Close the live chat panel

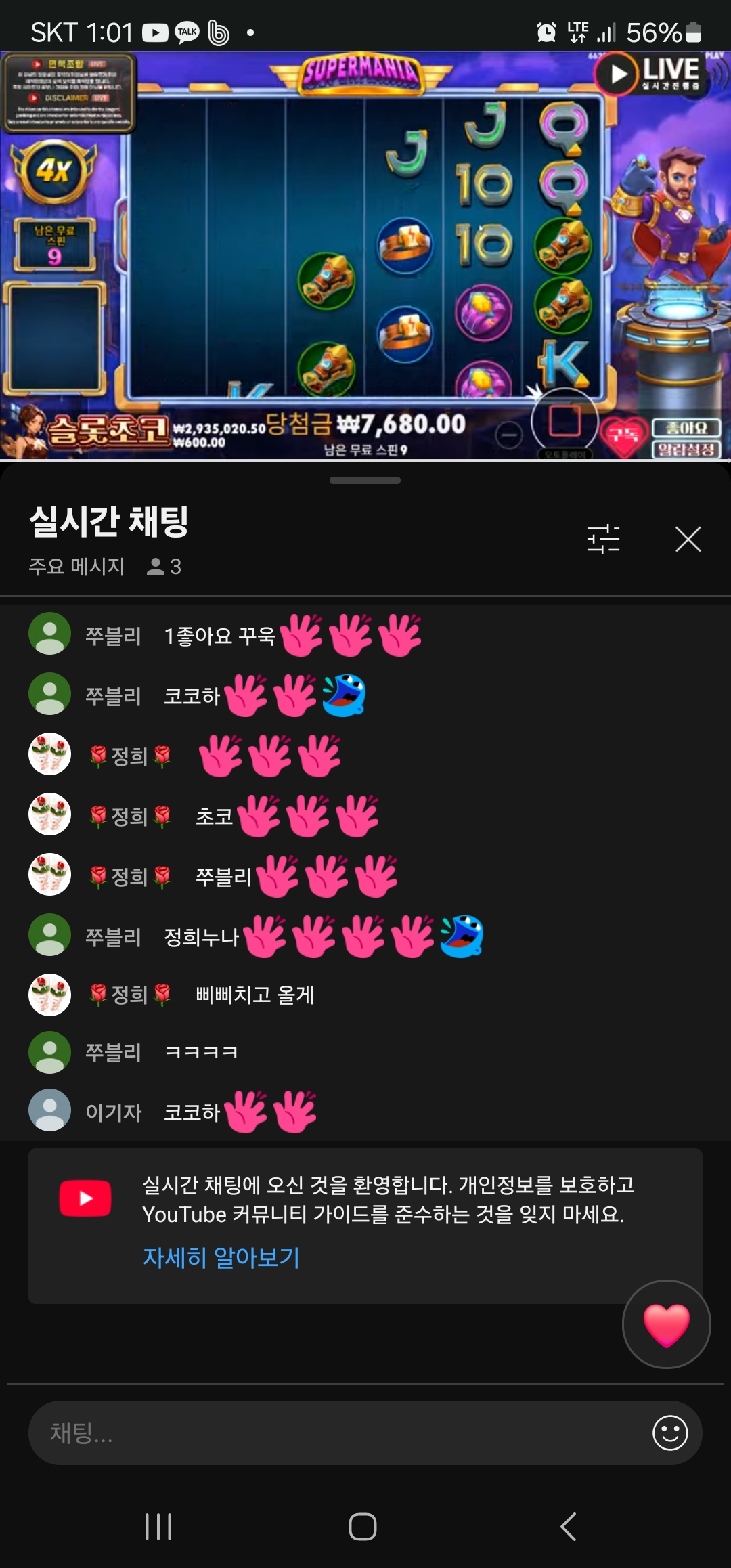click(x=688, y=540)
